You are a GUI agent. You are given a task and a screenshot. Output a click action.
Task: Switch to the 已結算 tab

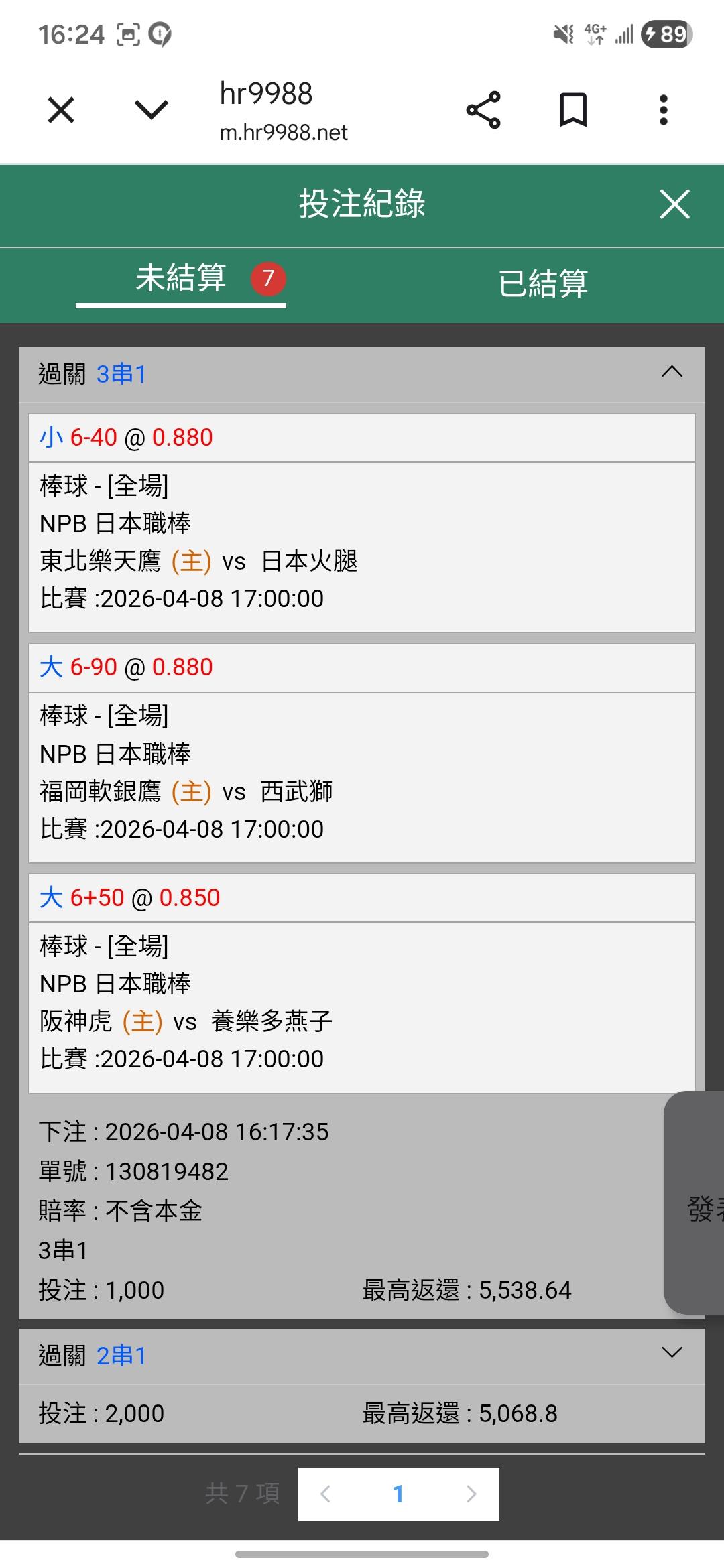pos(543,283)
